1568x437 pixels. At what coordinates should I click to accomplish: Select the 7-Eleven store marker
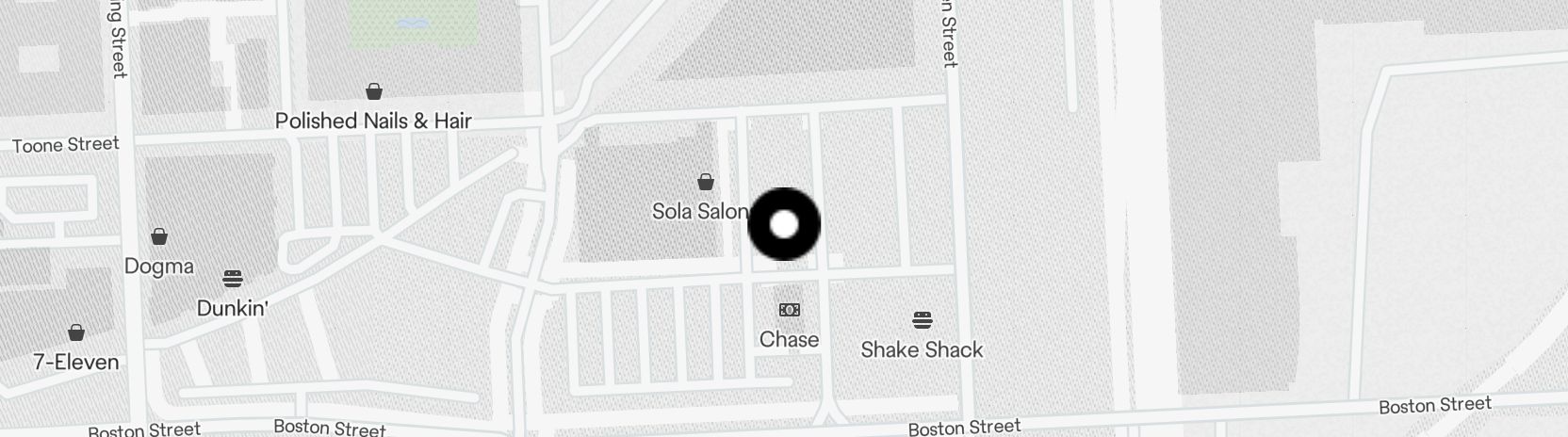tap(76, 332)
